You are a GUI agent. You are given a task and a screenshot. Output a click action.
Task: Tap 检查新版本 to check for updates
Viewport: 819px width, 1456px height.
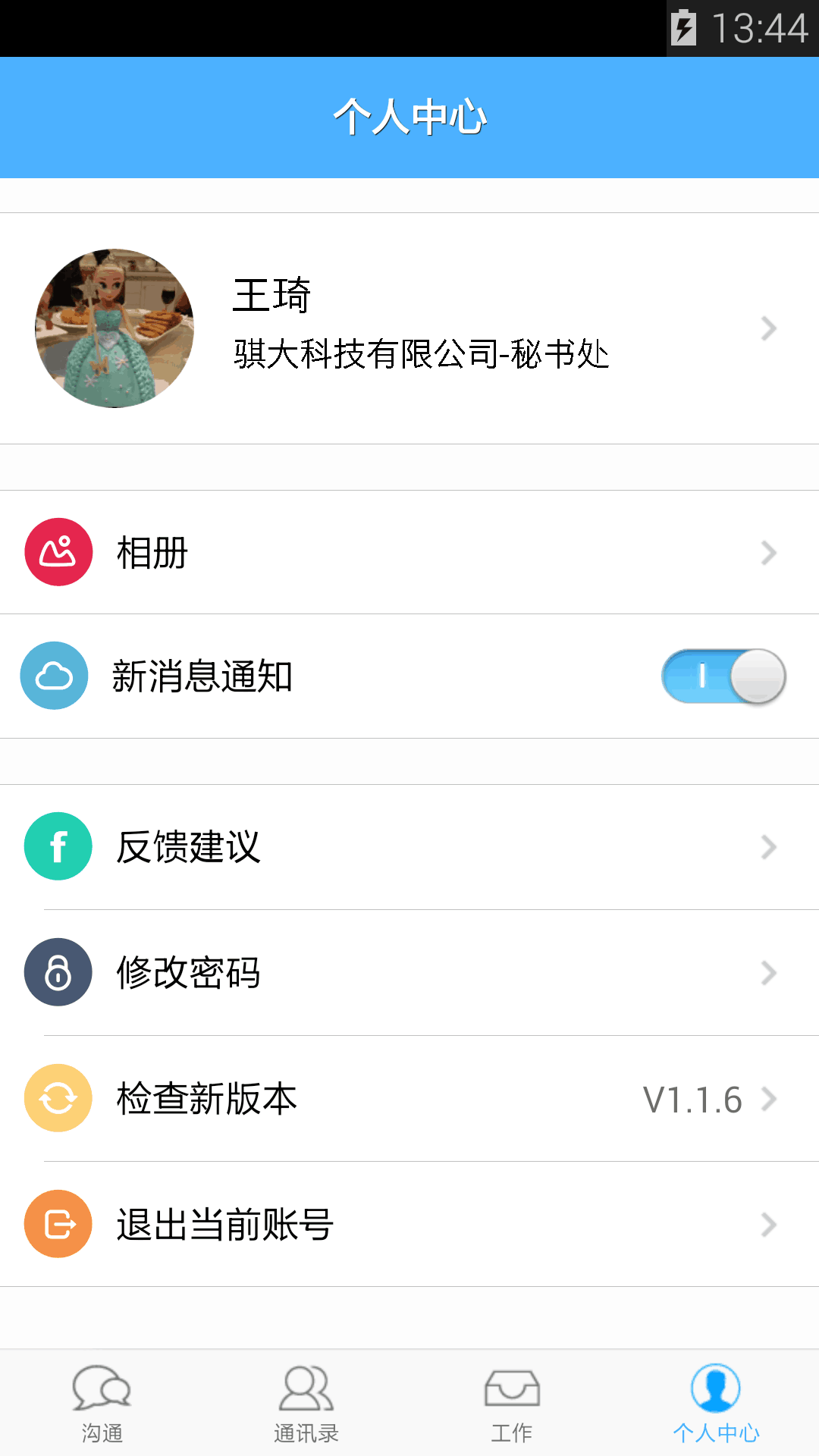point(409,1099)
